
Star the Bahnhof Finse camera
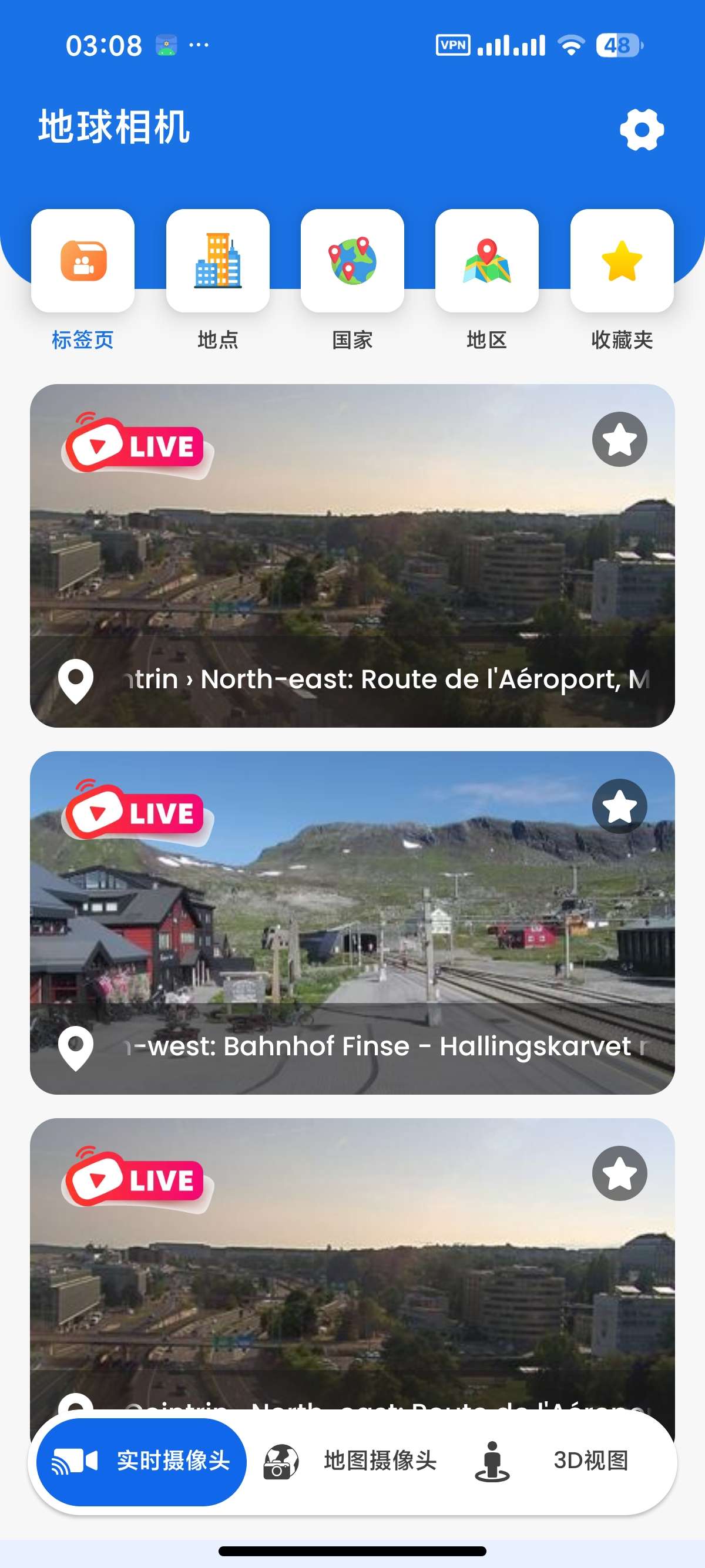pos(620,806)
